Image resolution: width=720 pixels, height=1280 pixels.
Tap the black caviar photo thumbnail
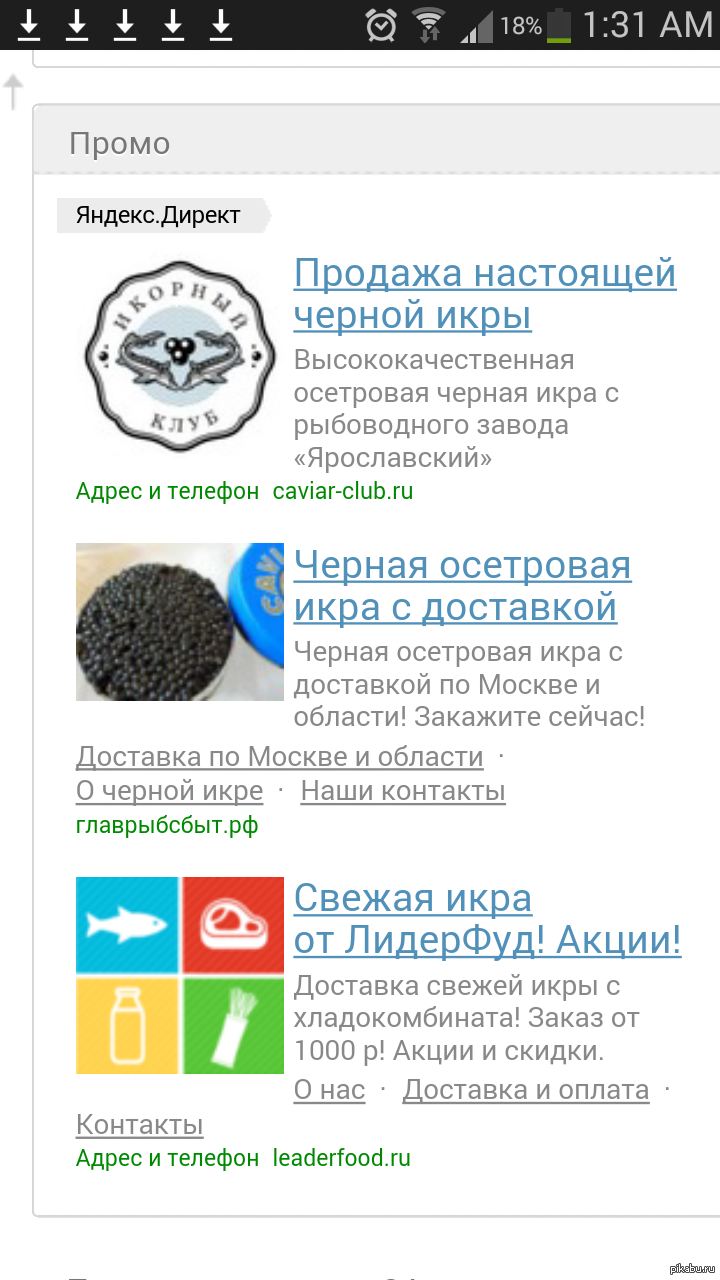[x=180, y=621]
